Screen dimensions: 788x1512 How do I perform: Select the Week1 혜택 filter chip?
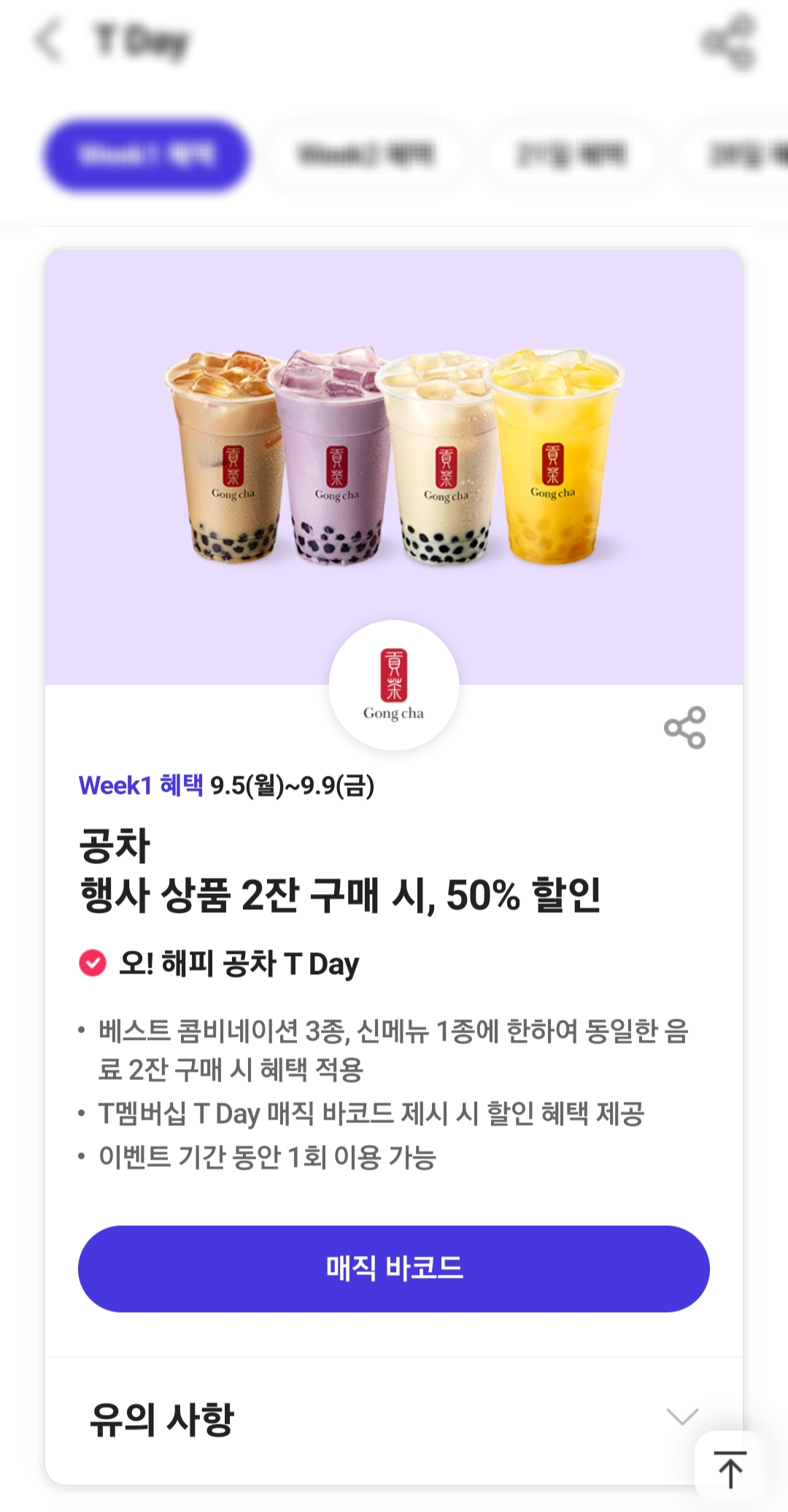click(x=145, y=155)
